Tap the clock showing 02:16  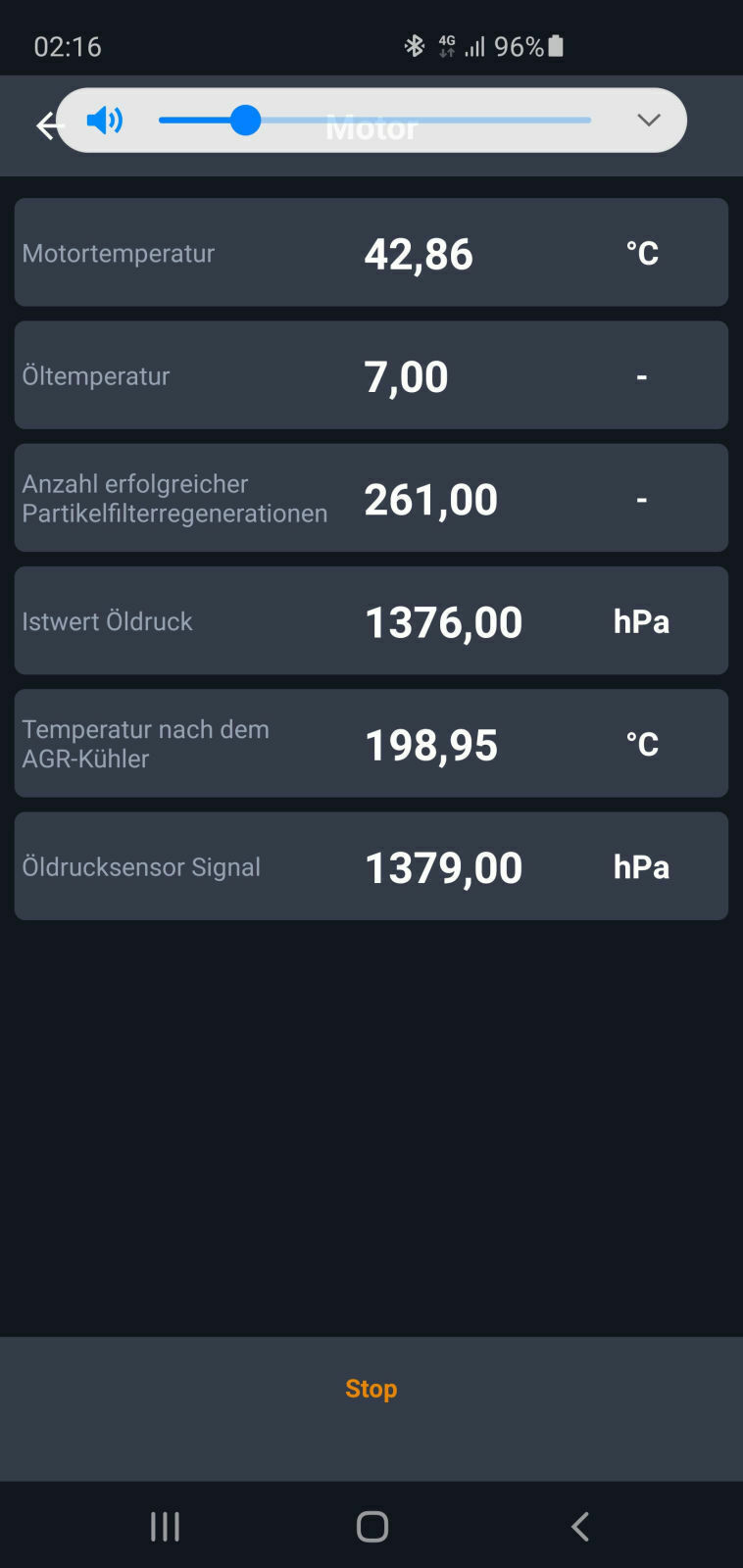pyautogui.click(x=67, y=45)
